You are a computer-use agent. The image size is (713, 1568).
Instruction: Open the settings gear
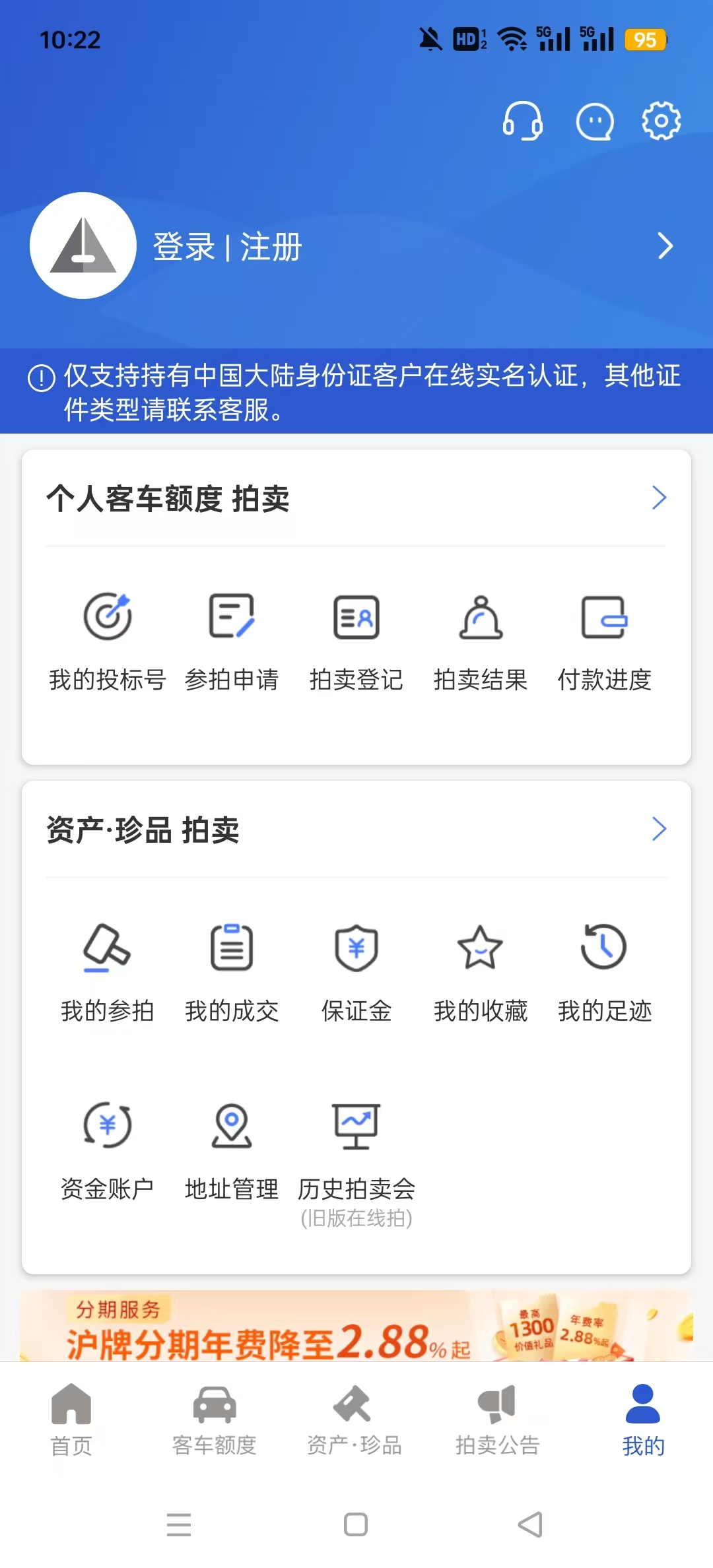[x=662, y=121]
